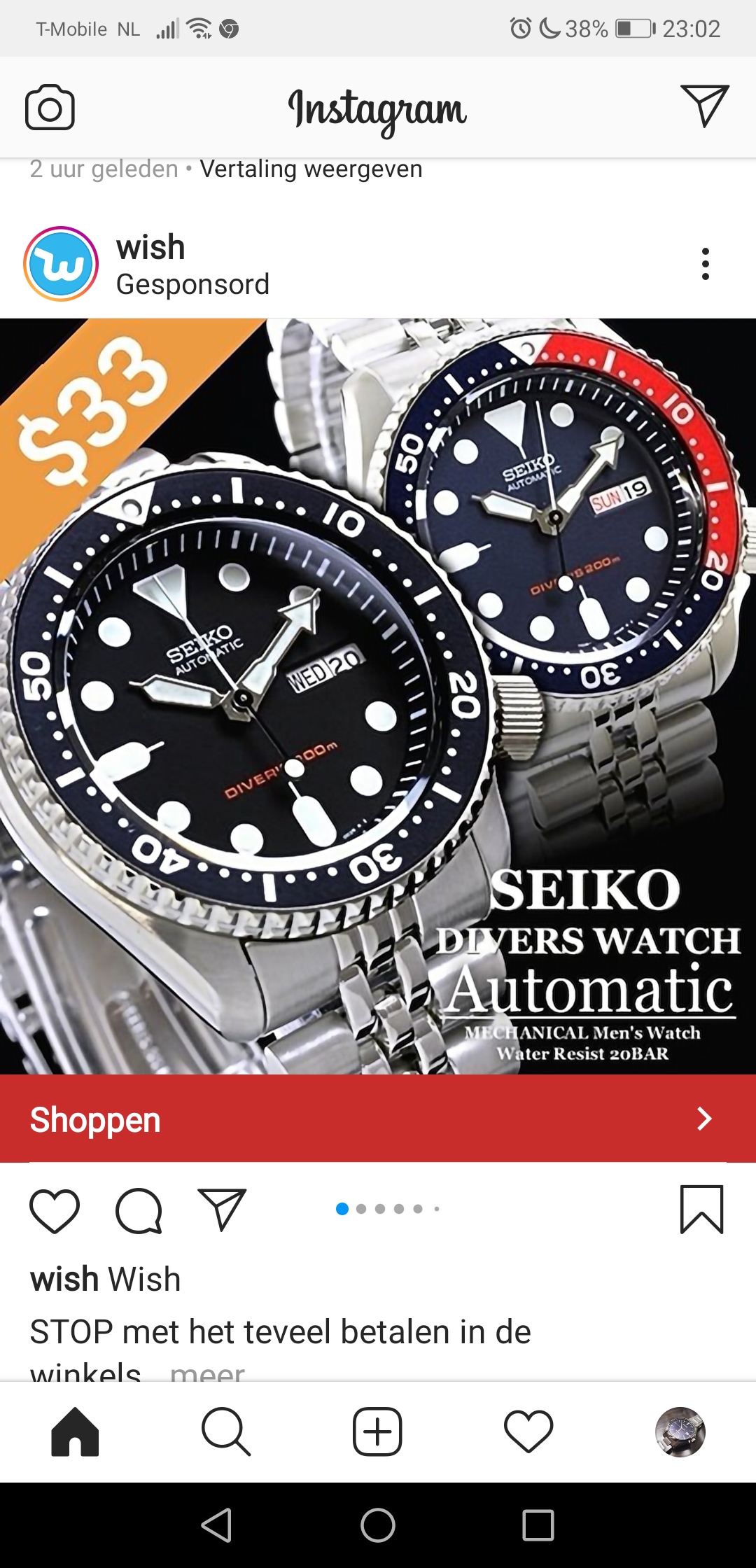Viewport: 756px width, 1568px height.
Task: Open the wish ad overflow menu
Action: click(705, 264)
